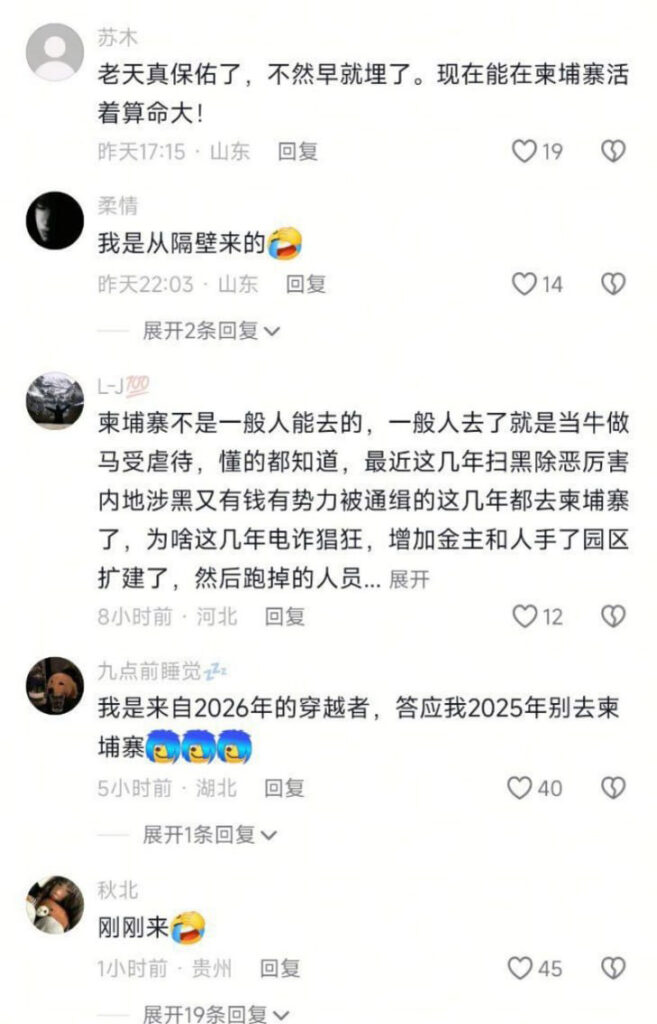Dislike 秋北's comment
The image size is (657, 1024).
tap(613, 968)
